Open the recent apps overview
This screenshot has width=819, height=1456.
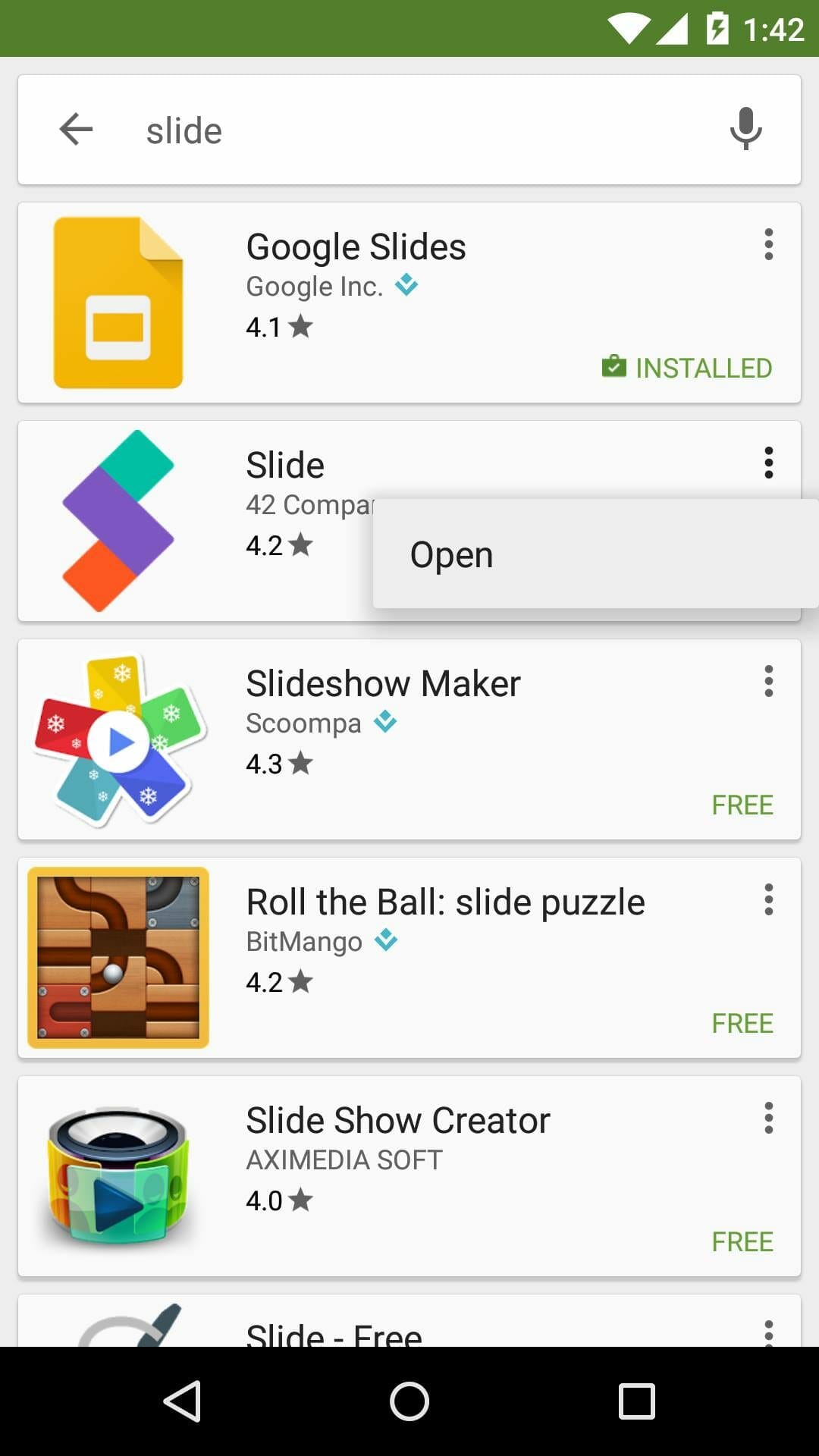[x=636, y=1401]
